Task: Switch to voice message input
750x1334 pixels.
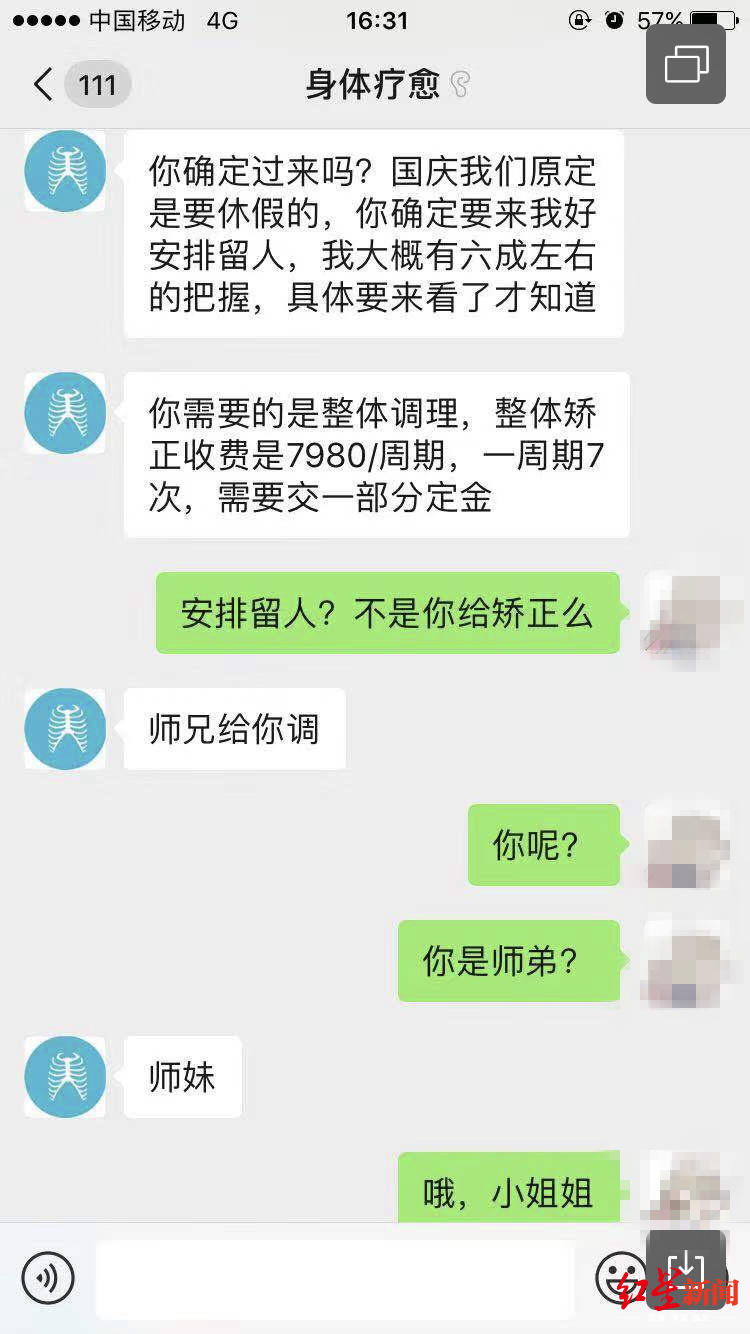Action: pyautogui.click(x=48, y=1277)
